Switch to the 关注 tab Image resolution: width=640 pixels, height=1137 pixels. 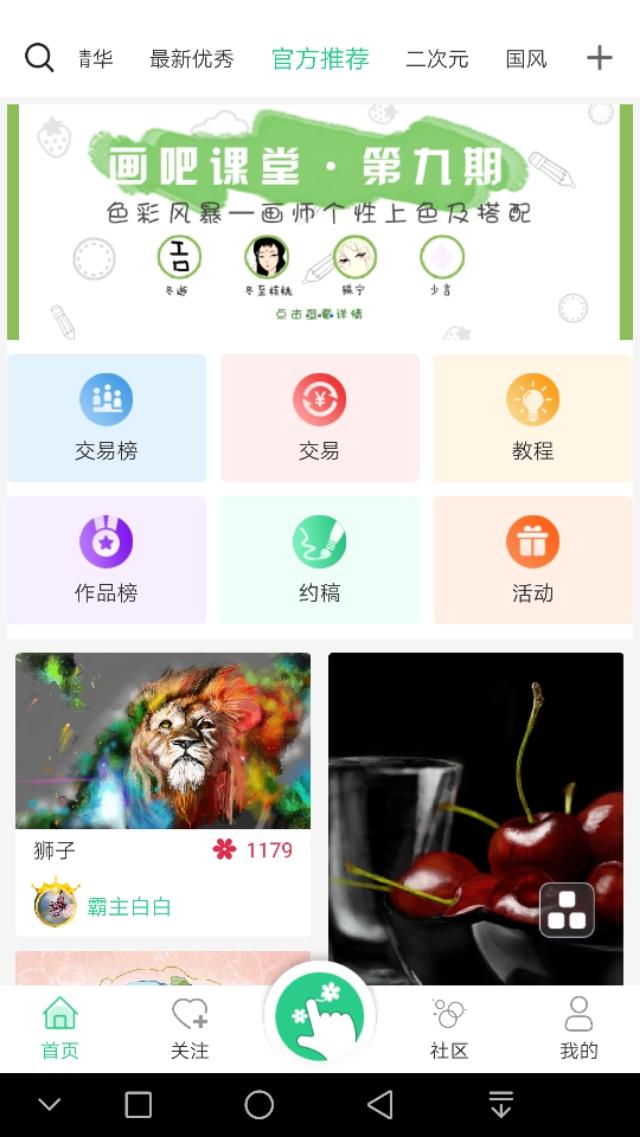tap(190, 1028)
